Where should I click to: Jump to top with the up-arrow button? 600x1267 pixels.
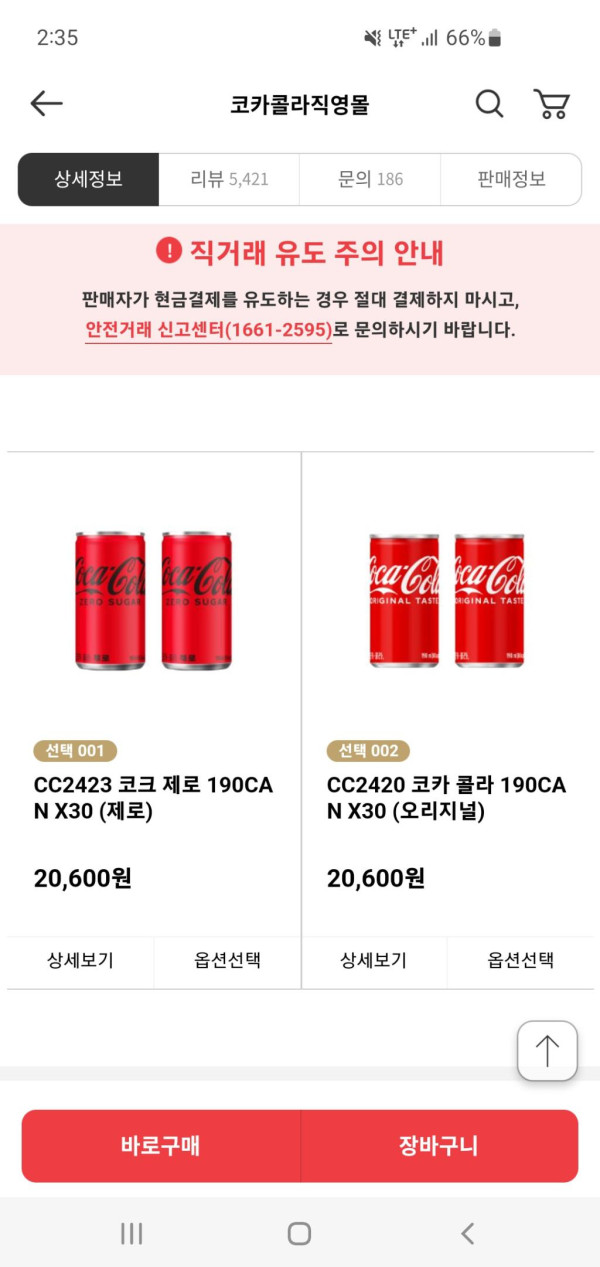[x=547, y=1050]
